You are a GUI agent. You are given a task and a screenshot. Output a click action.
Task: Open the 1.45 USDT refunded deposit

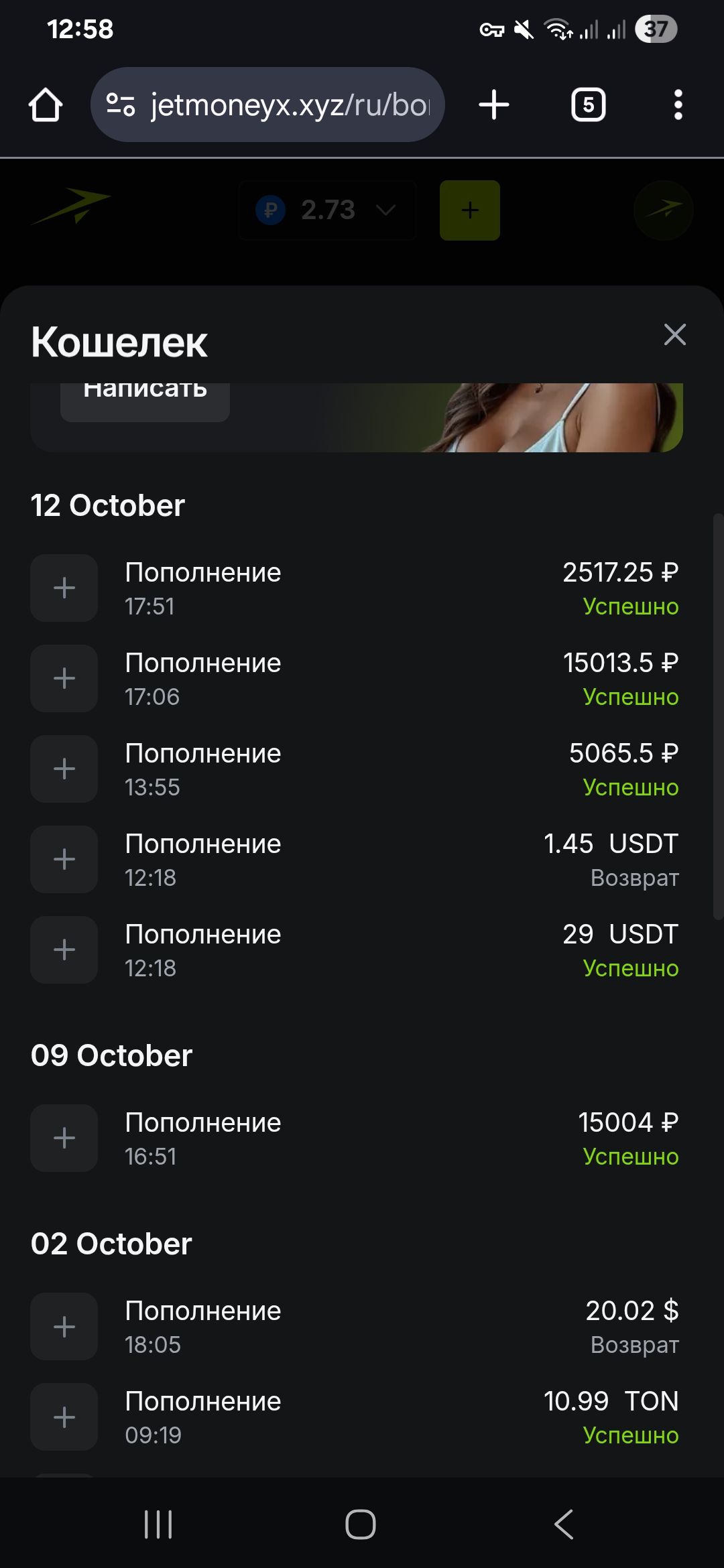[x=355, y=860]
